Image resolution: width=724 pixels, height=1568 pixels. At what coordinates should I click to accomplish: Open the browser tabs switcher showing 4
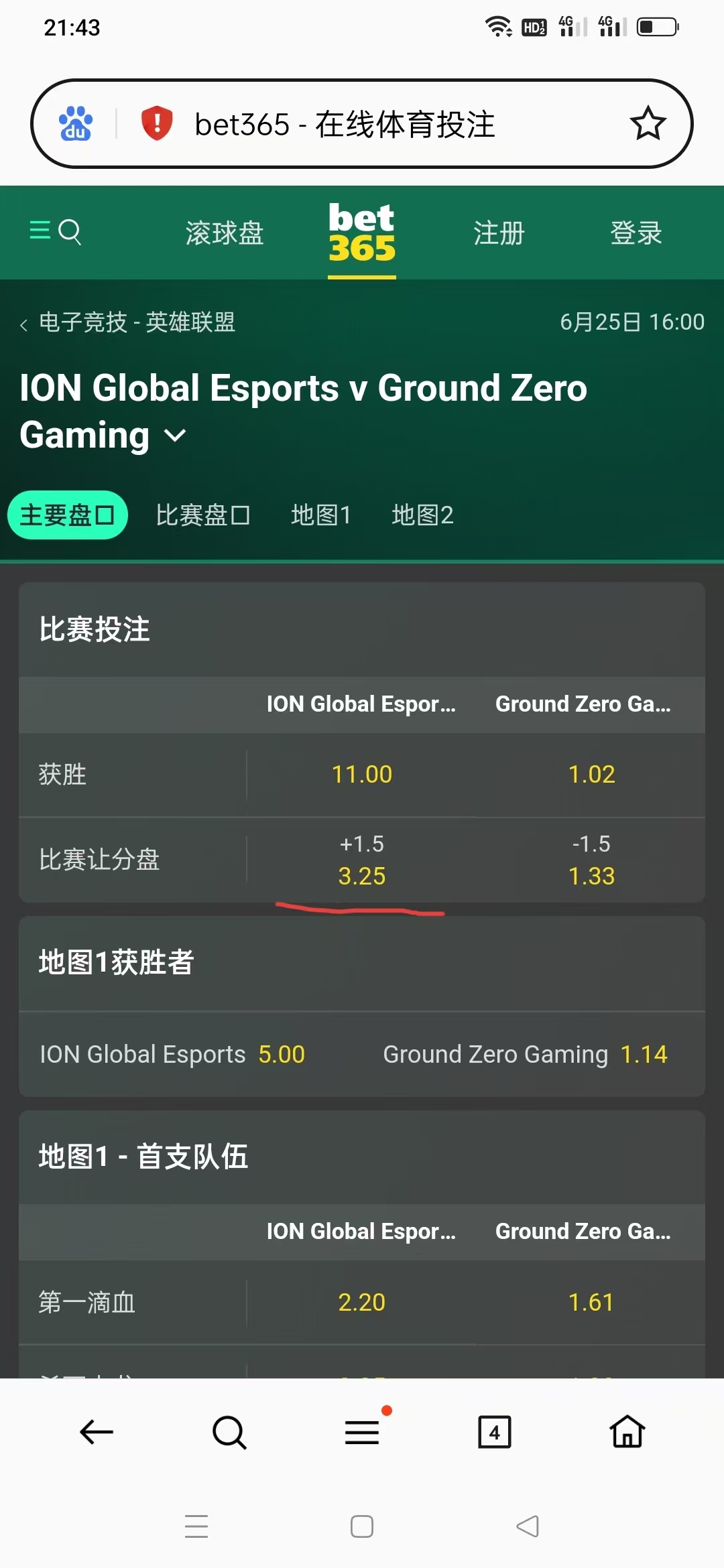coord(494,1433)
